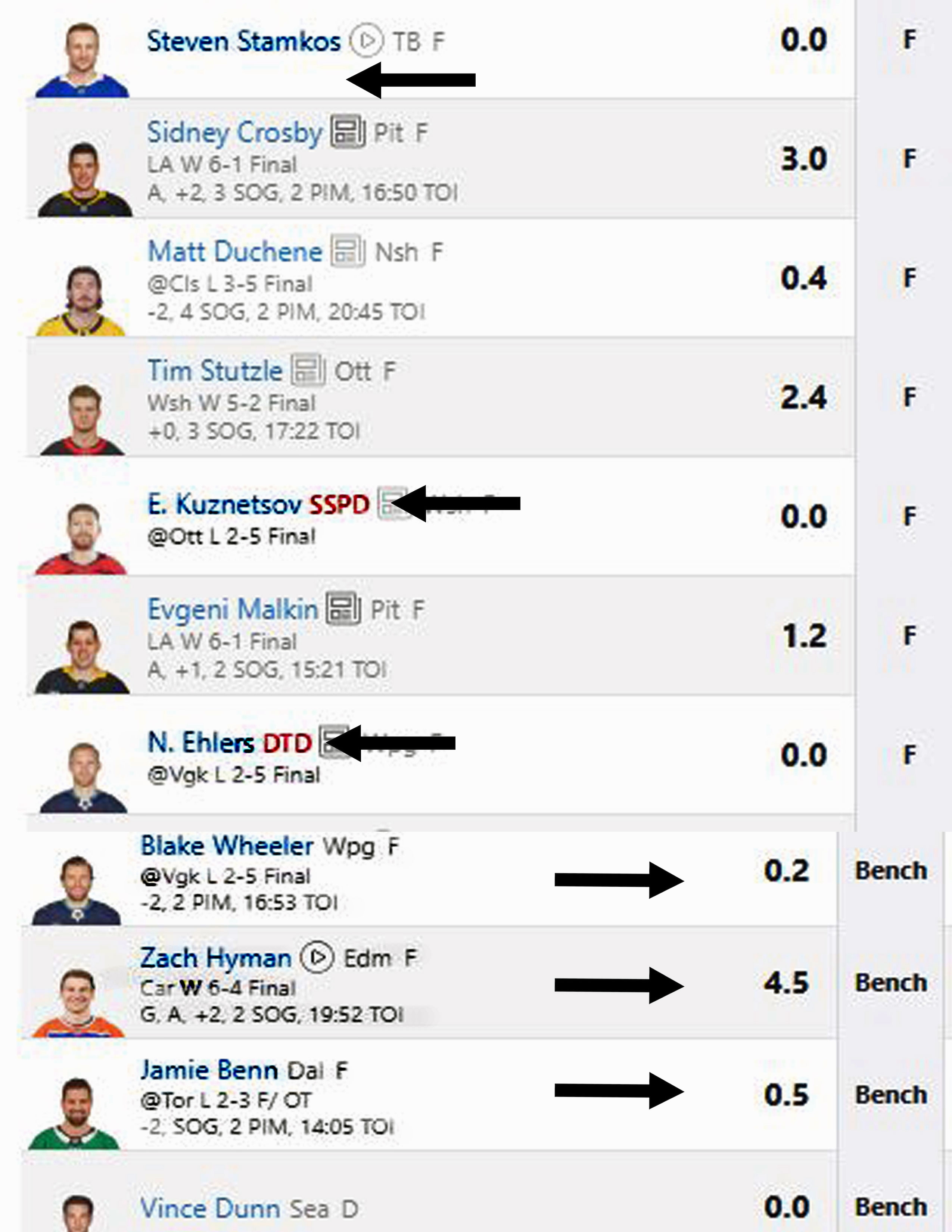
Task: Open Zach Hyman player profile
Action: tap(215, 958)
